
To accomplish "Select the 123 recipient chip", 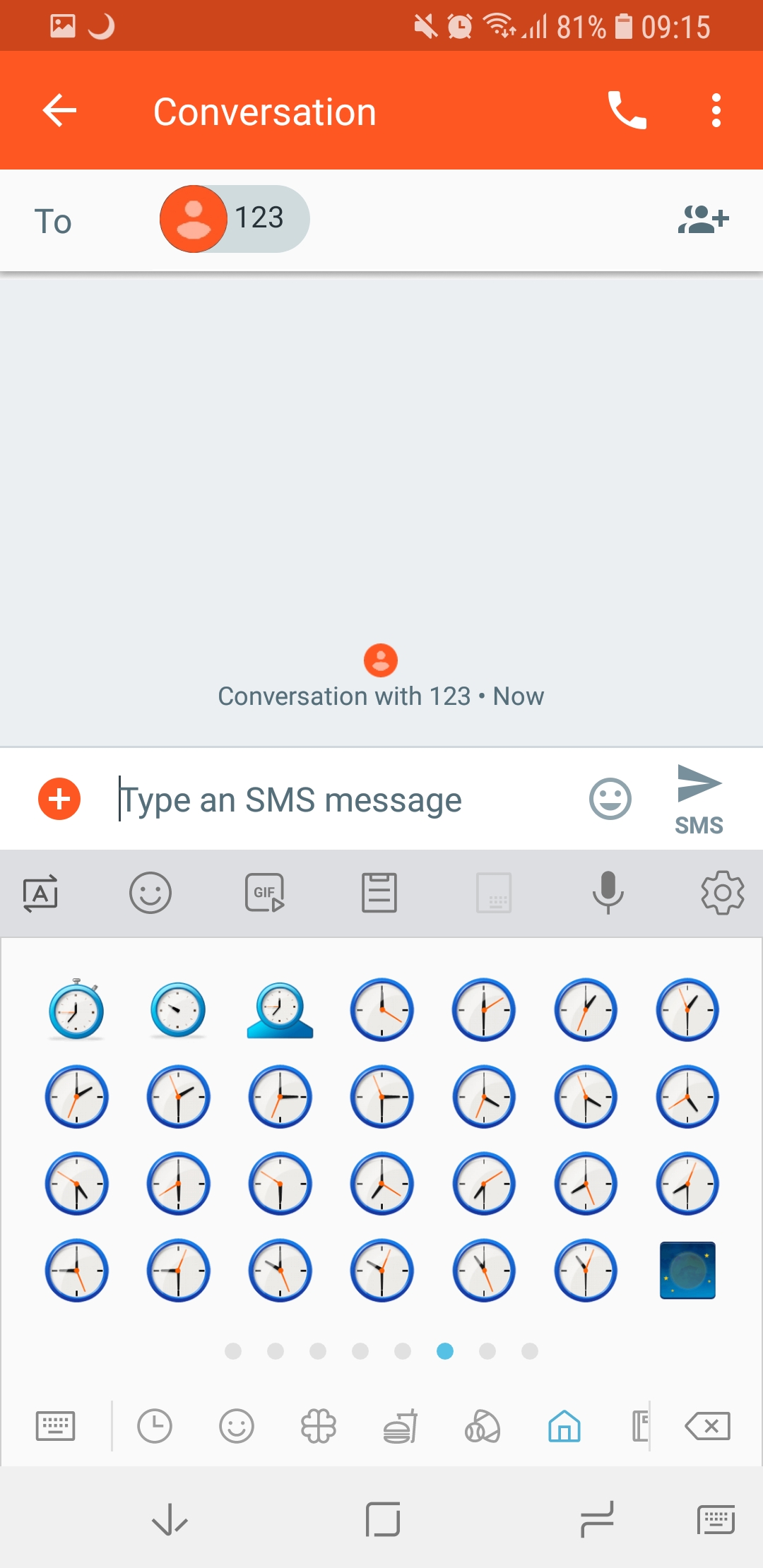I will coord(235,219).
